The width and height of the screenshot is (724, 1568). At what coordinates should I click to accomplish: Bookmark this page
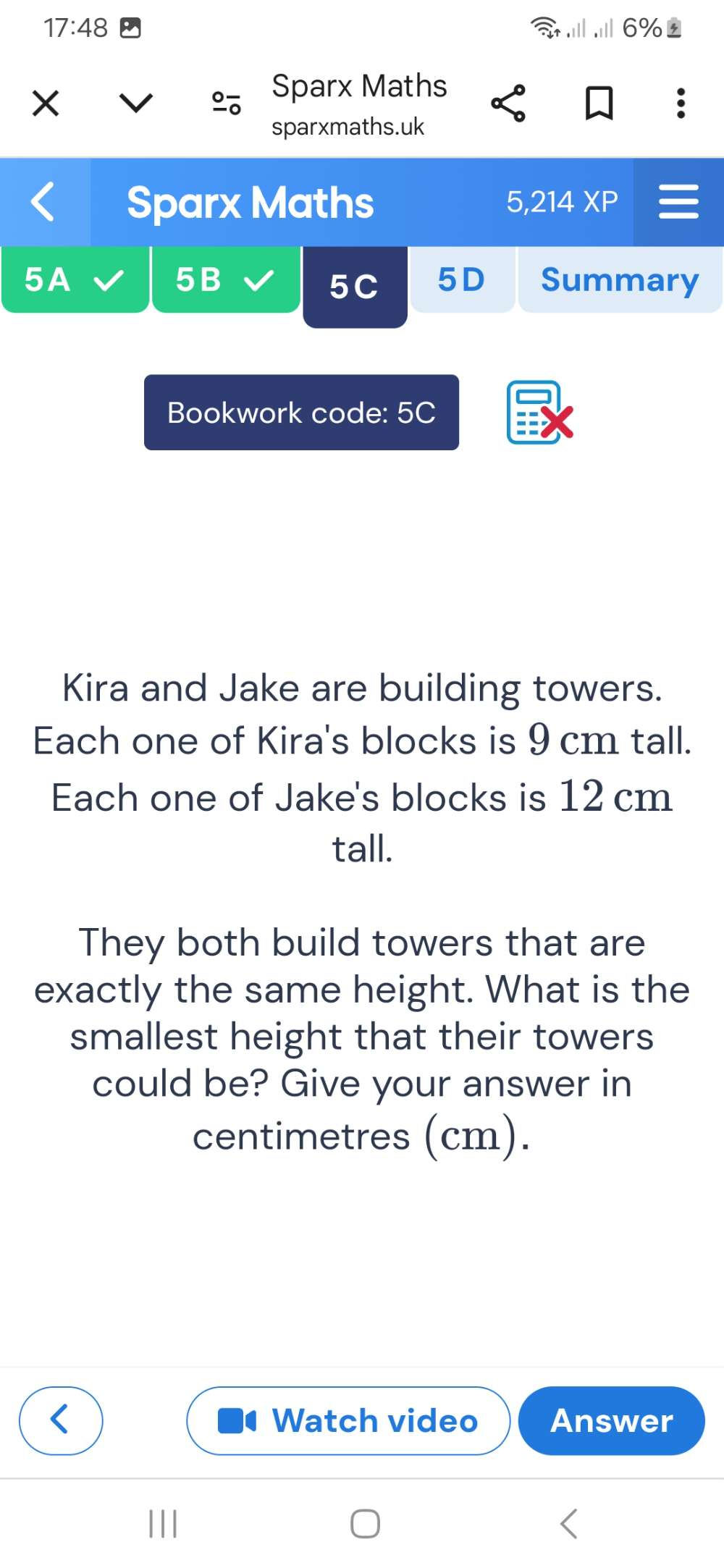tap(599, 104)
